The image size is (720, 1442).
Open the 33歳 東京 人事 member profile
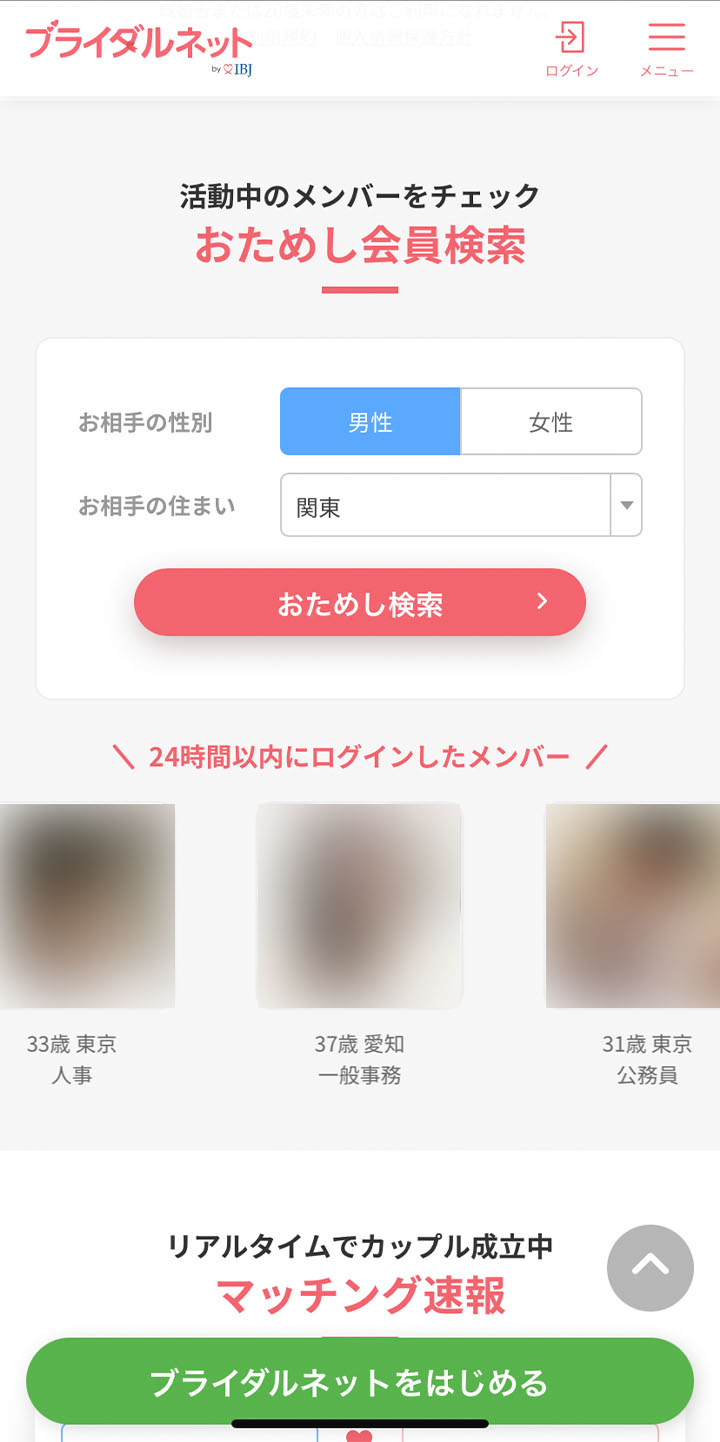coord(78,906)
